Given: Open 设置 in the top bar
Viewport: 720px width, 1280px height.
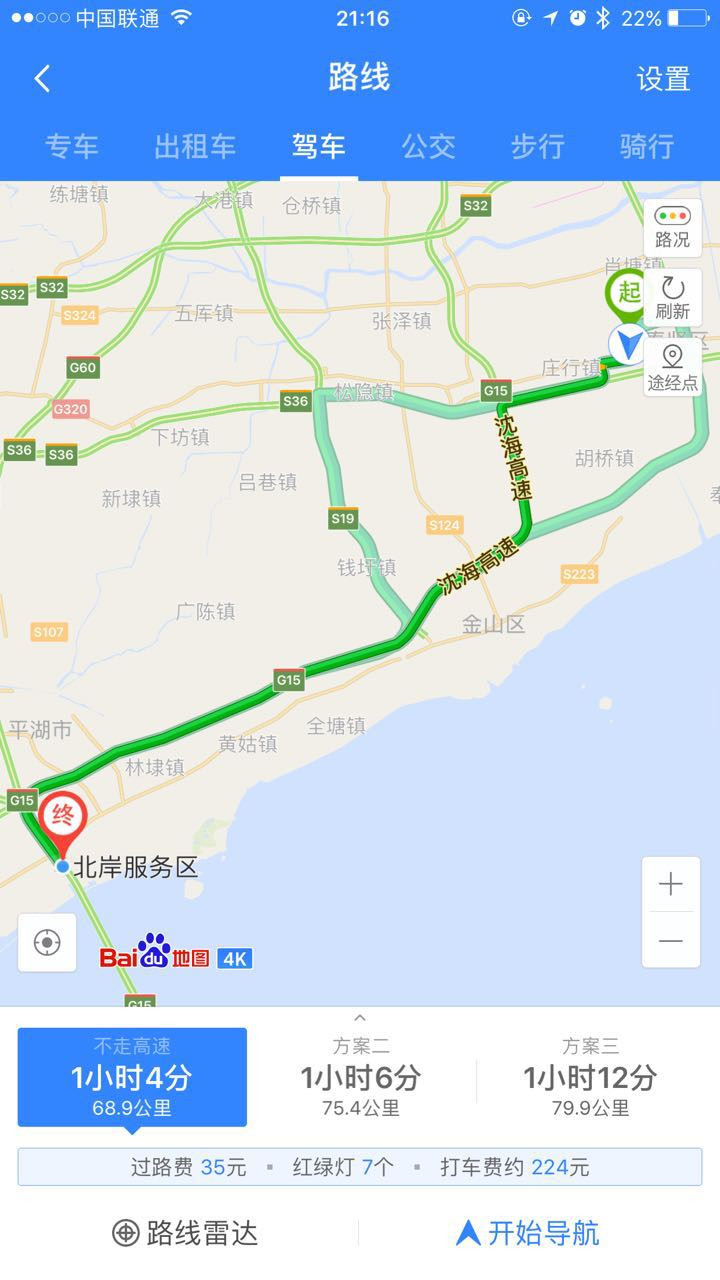Looking at the screenshot, I should point(663,79).
